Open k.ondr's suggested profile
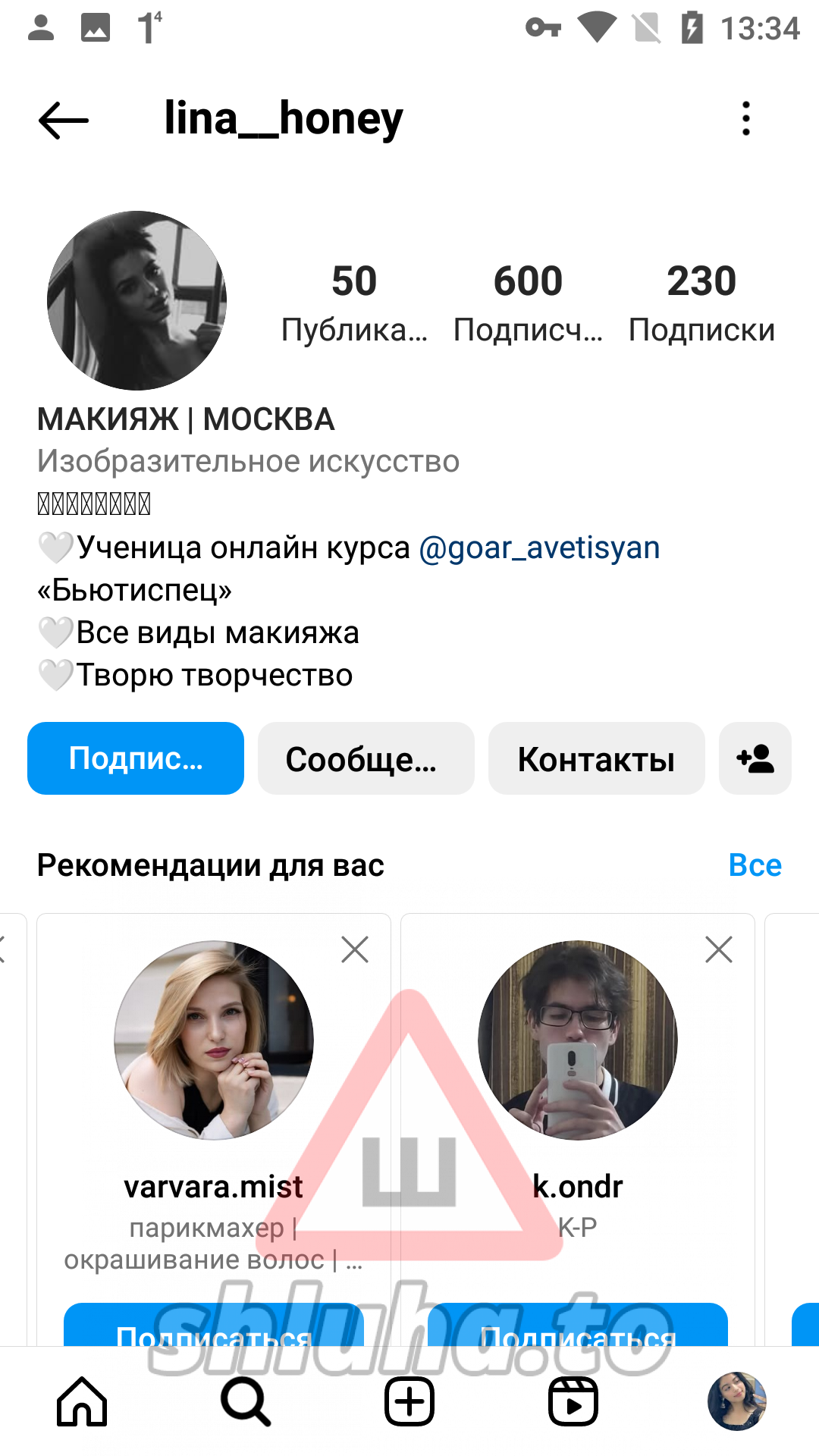This screenshot has height=1456, width=819. click(578, 1040)
